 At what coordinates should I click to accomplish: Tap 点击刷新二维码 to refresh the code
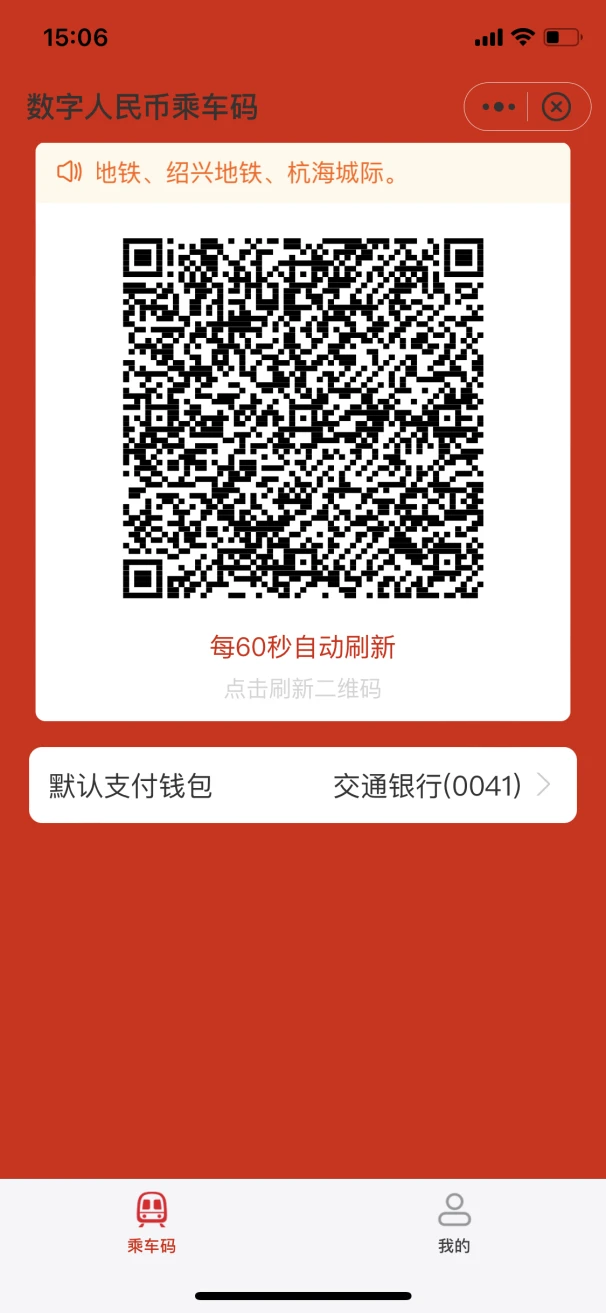(x=302, y=689)
